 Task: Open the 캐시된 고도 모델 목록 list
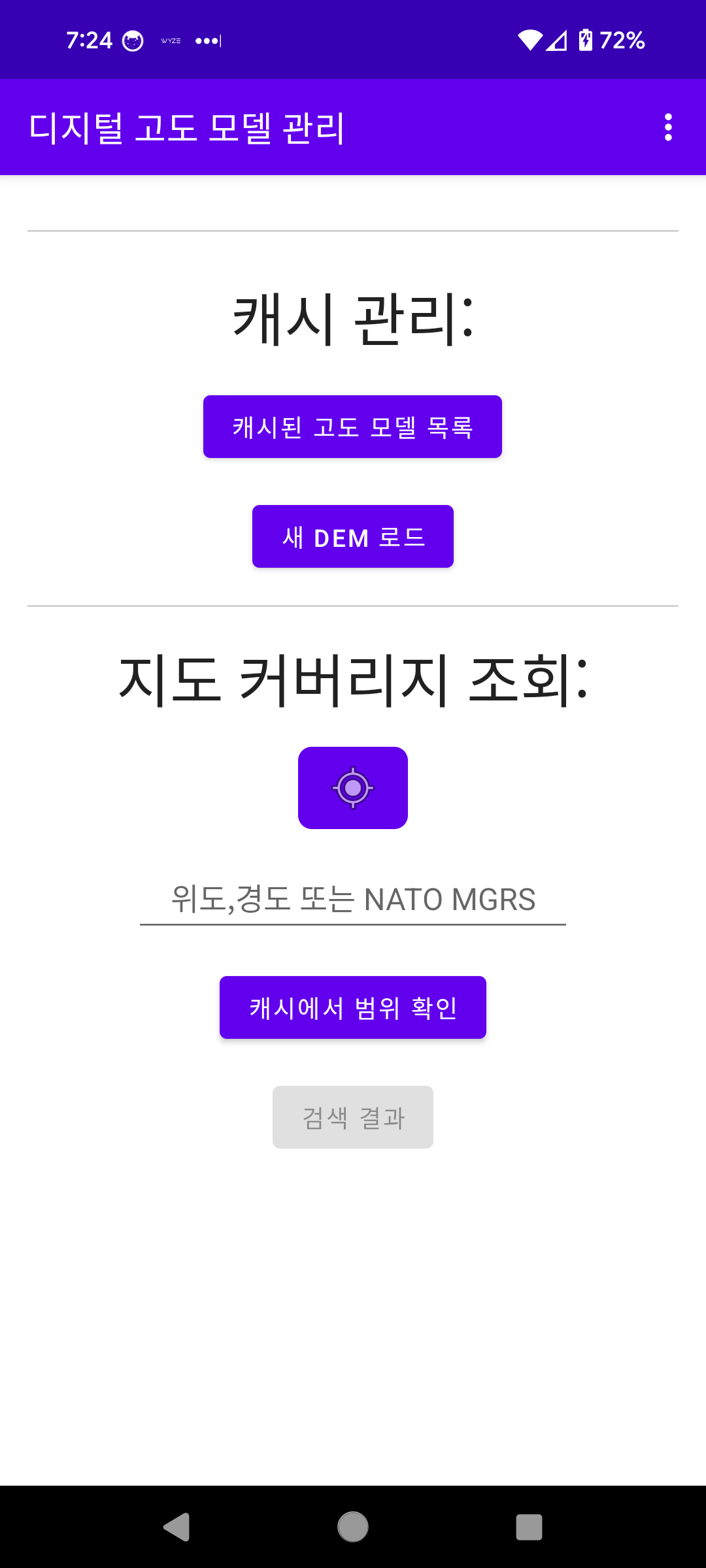click(x=352, y=427)
